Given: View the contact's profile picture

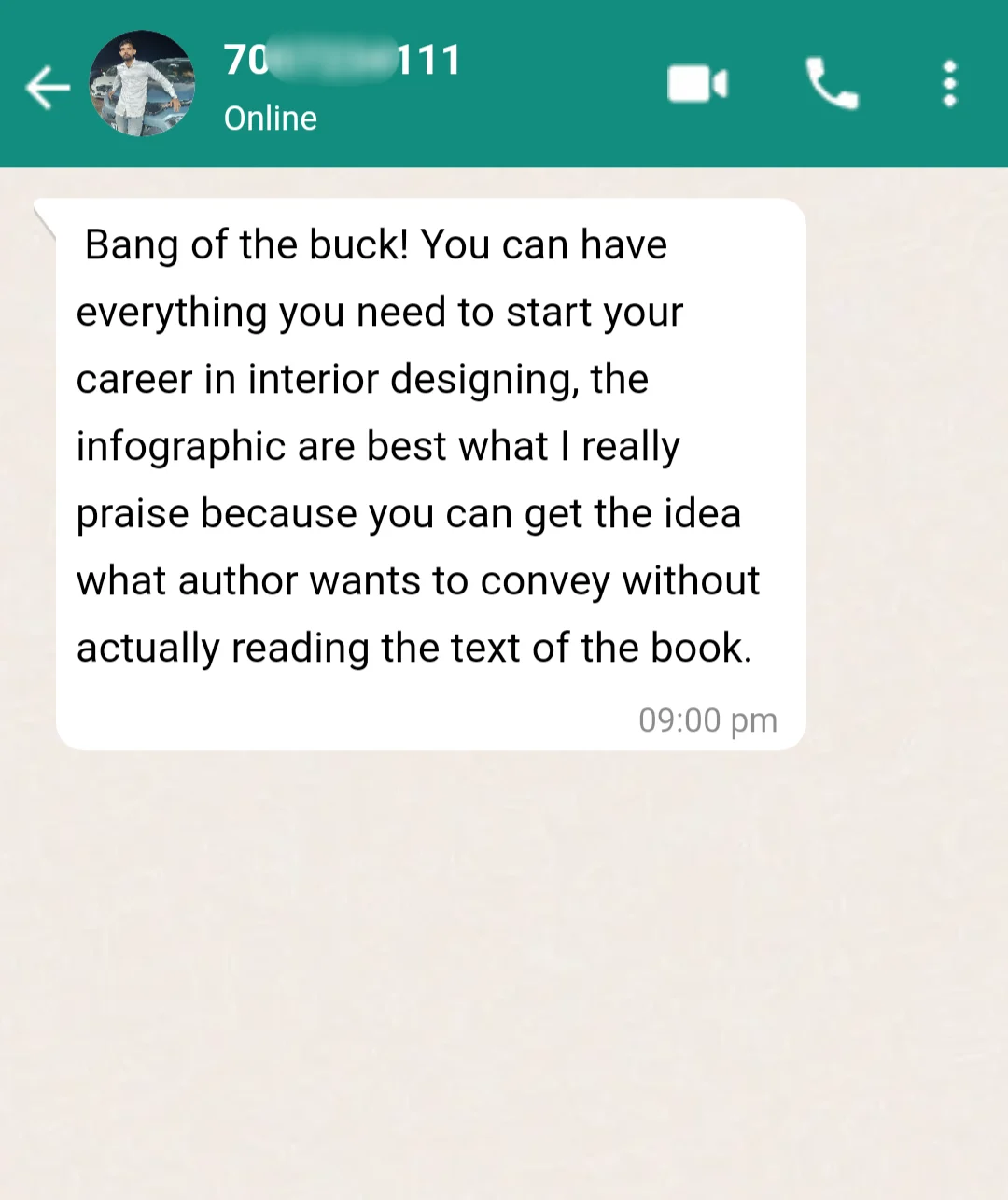Looking at the screenshot, I should tap(142, 84).
